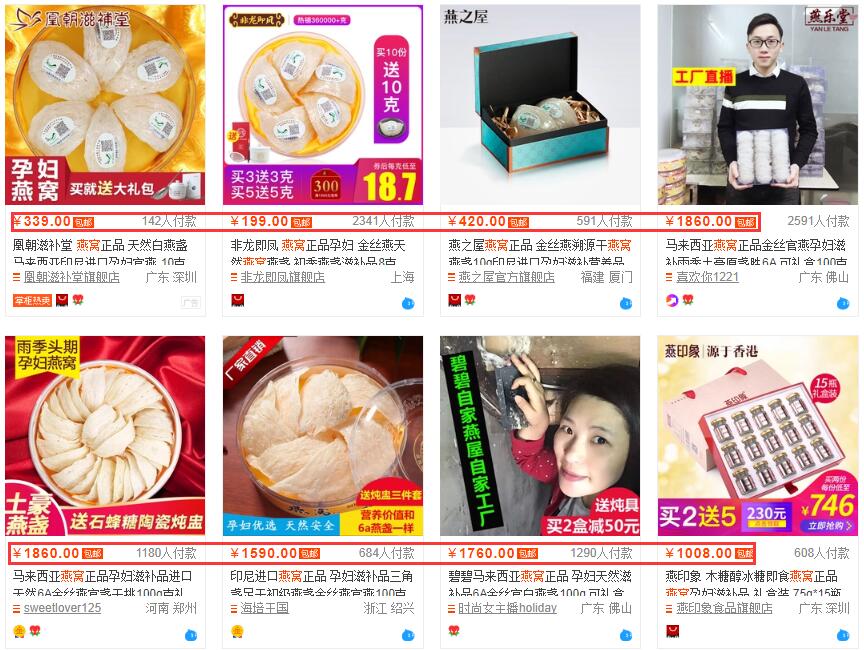Visit shop 凰朝滋补堂旗舰店

click(71, 277)
